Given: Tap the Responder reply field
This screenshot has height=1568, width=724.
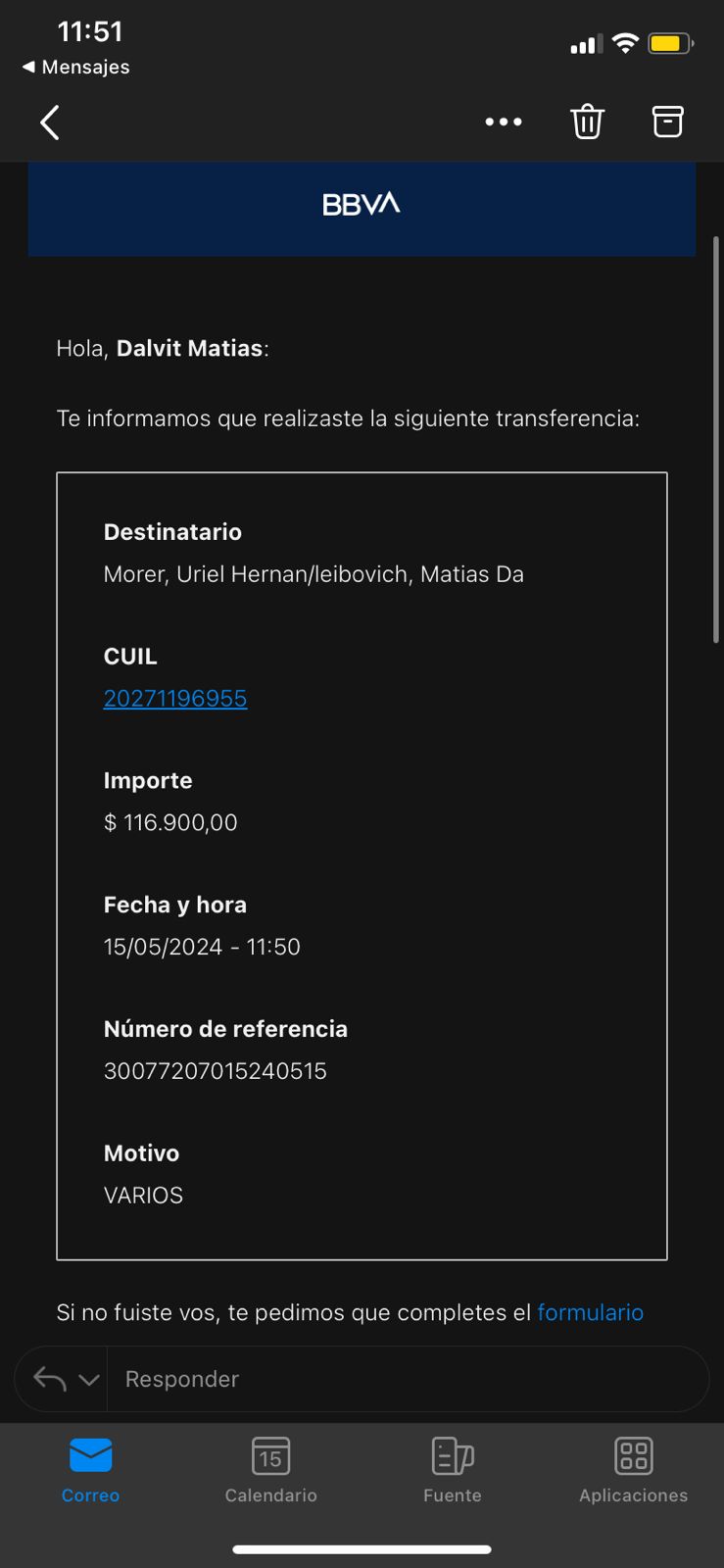Looking at the screenshot, I should click(x=392, y=1379).
